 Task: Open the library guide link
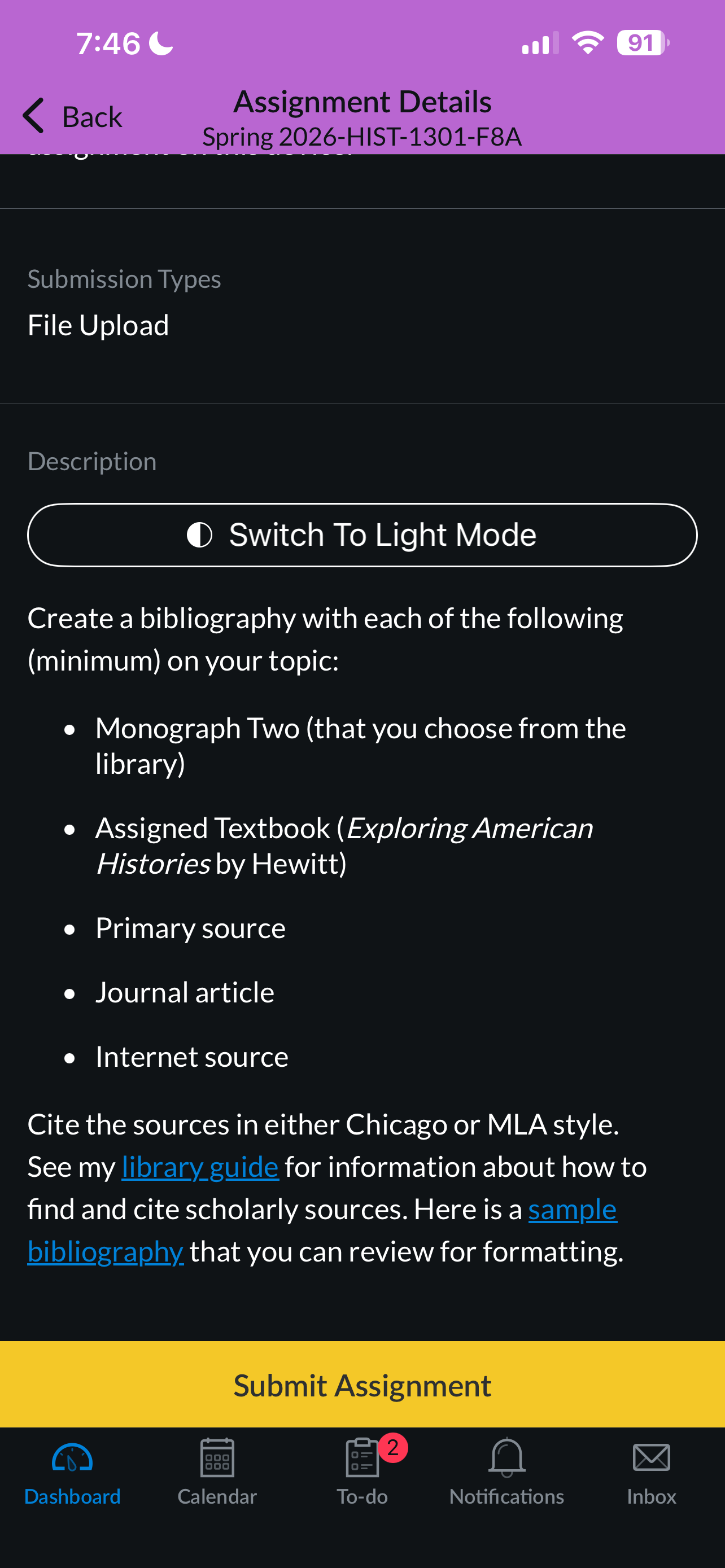200,1167
